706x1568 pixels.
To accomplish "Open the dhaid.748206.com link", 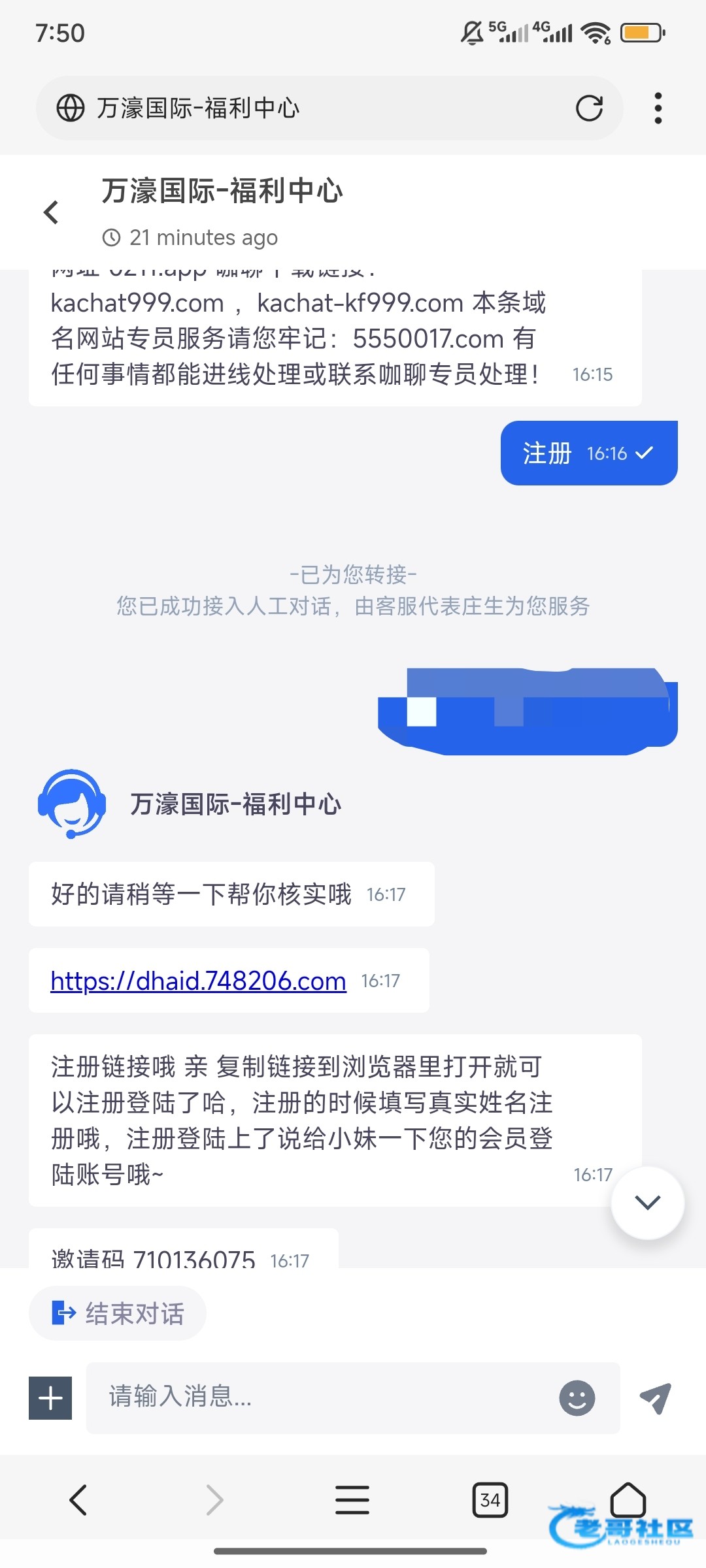I will click(198, 981).
